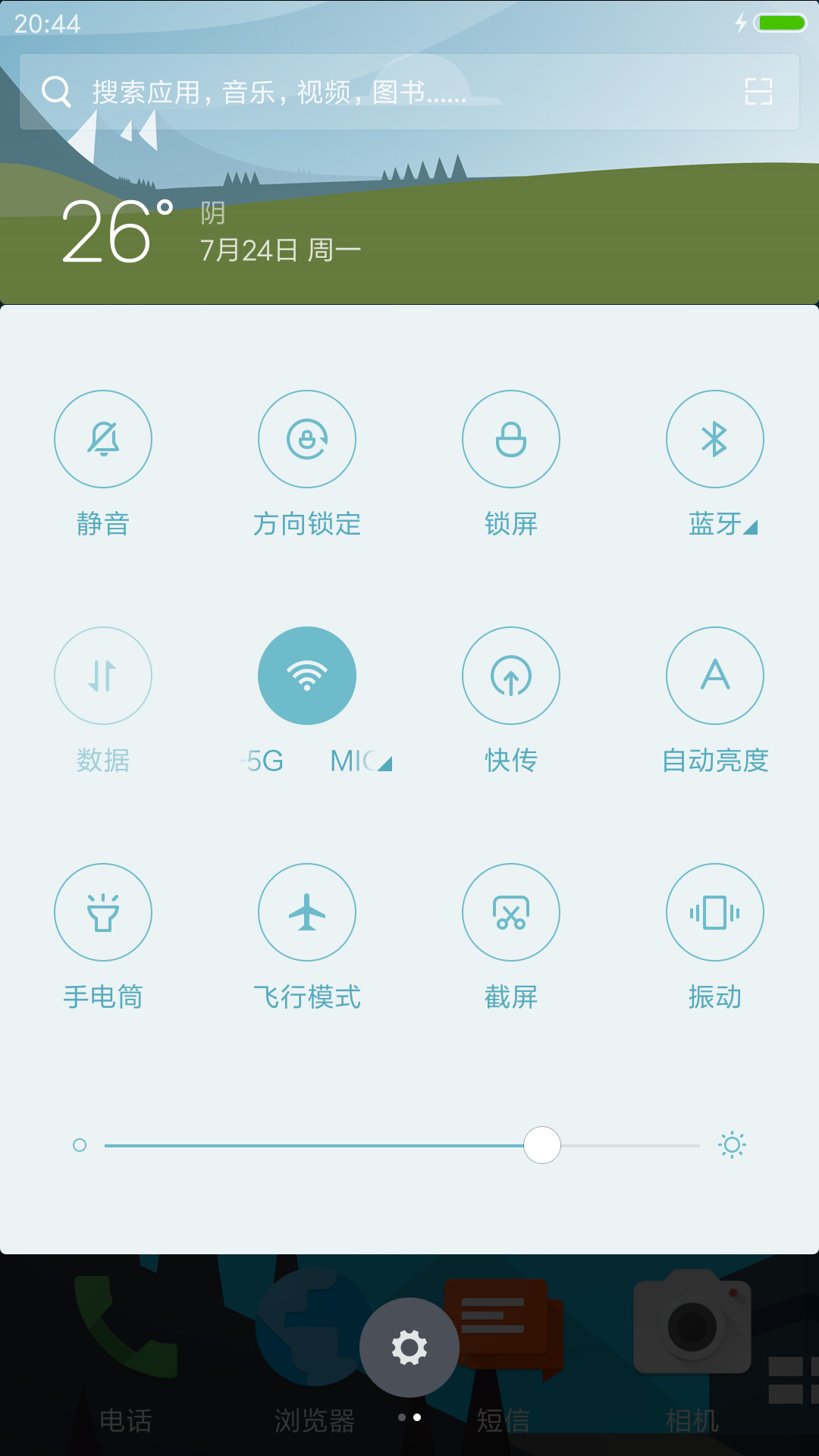Toggle vibration mode (振动)
The image size is (819, 1456).
(x=715, y=912)
